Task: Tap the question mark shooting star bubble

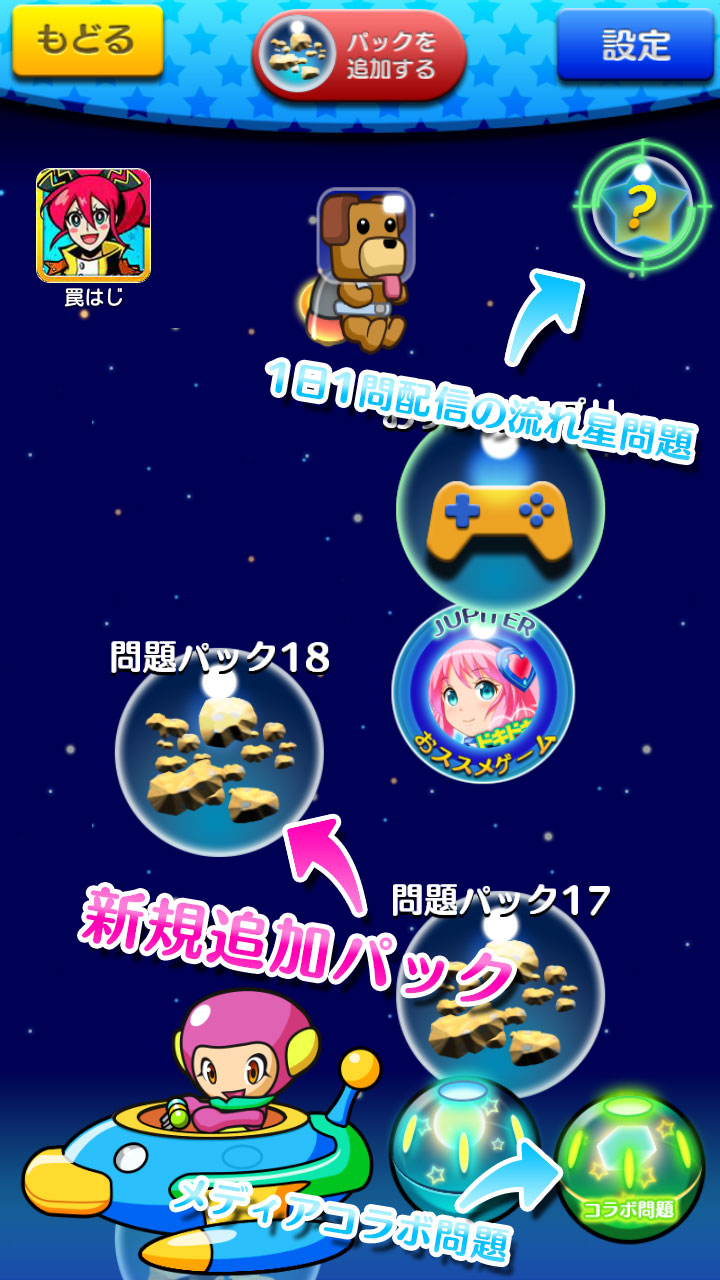Action: click(x=640, y=207)
